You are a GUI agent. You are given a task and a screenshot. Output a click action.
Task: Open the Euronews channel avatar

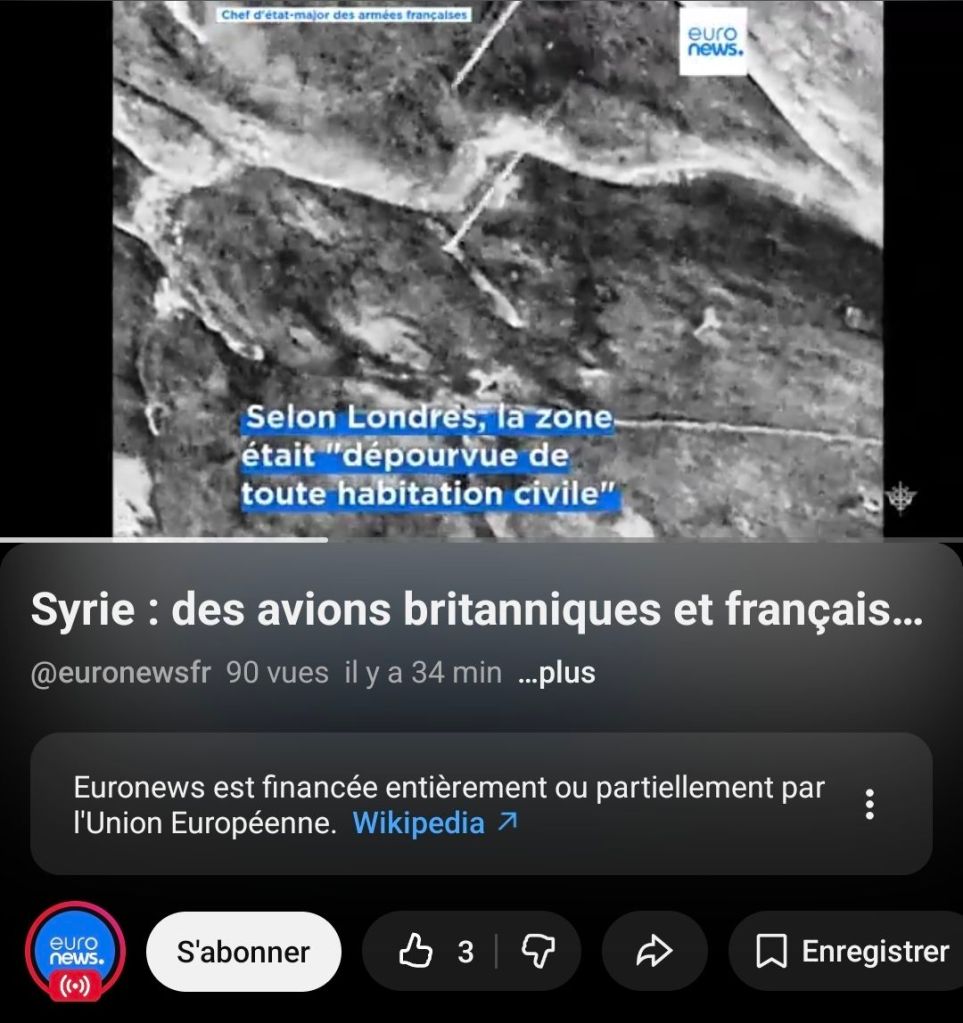click(x=76, y=952)
